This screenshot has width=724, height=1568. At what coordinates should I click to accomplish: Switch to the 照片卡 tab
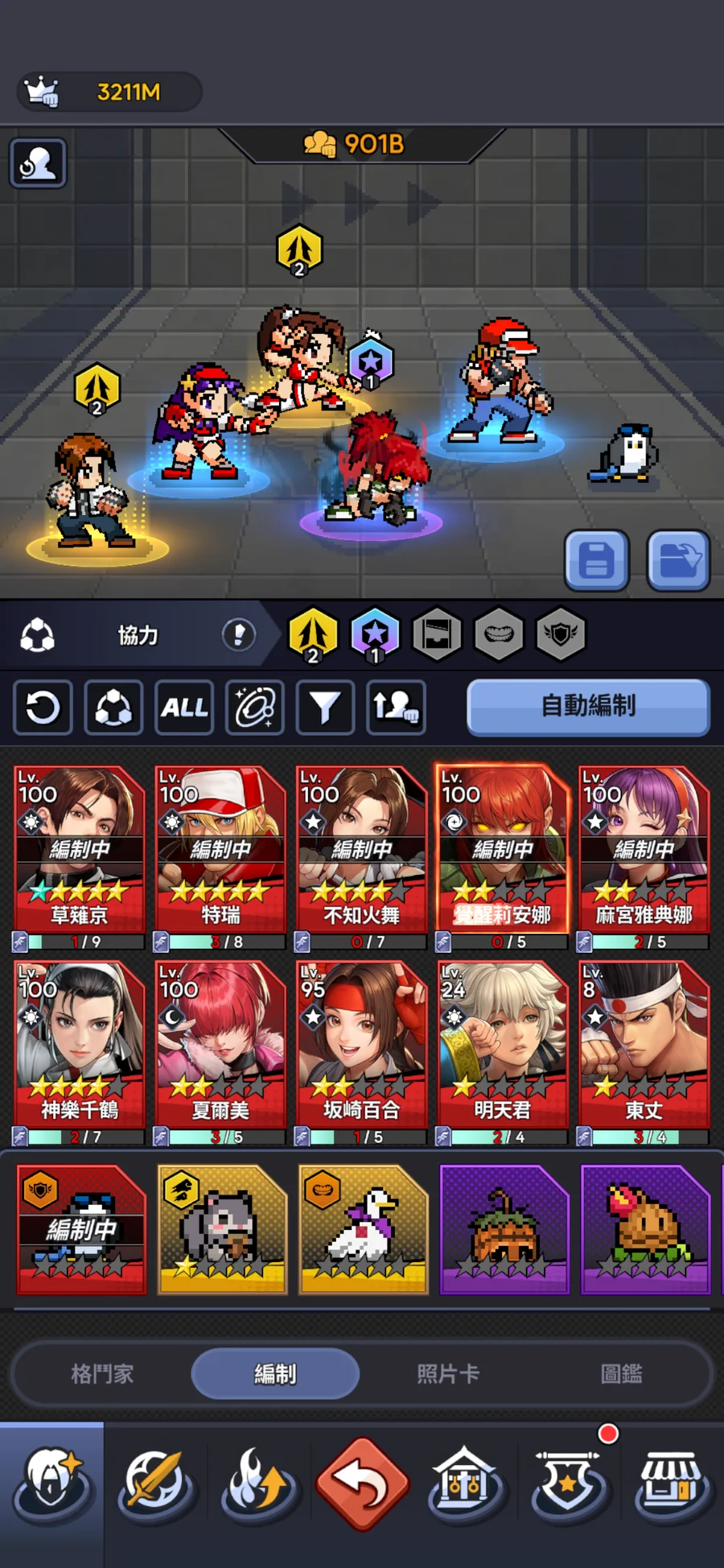tap(448, 1373)
